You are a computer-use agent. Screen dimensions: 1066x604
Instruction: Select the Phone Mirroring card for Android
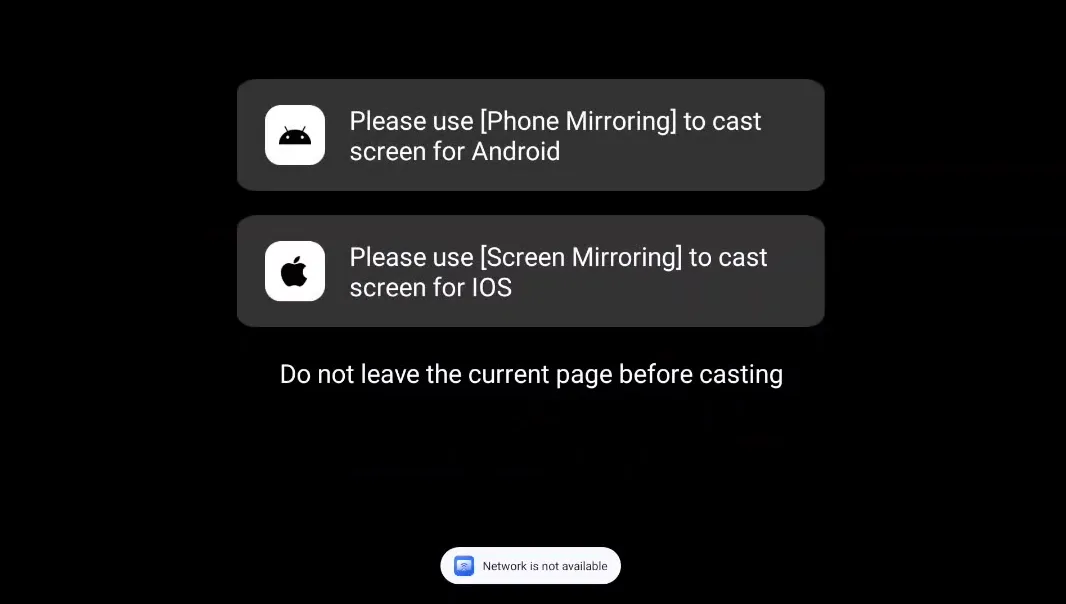pos(530,135)
